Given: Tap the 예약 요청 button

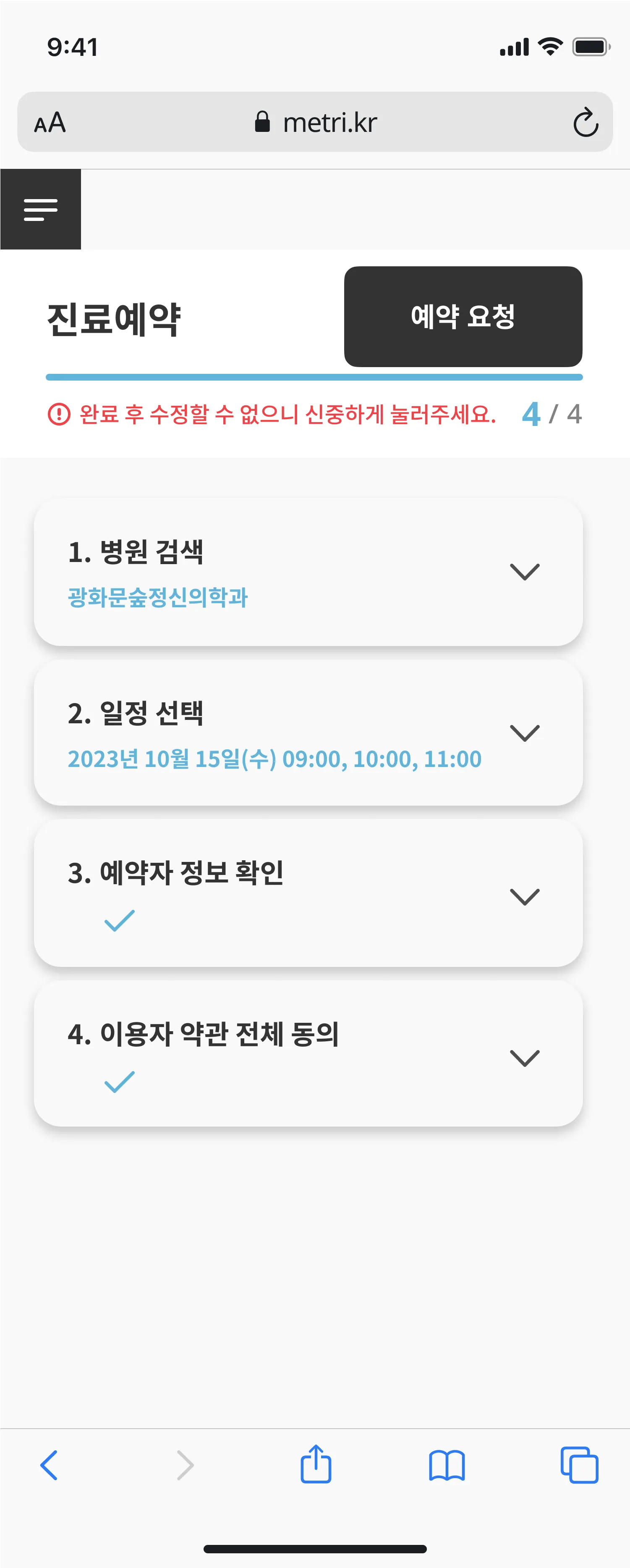Looking at the screenshot, I should (x=463, y=317).
